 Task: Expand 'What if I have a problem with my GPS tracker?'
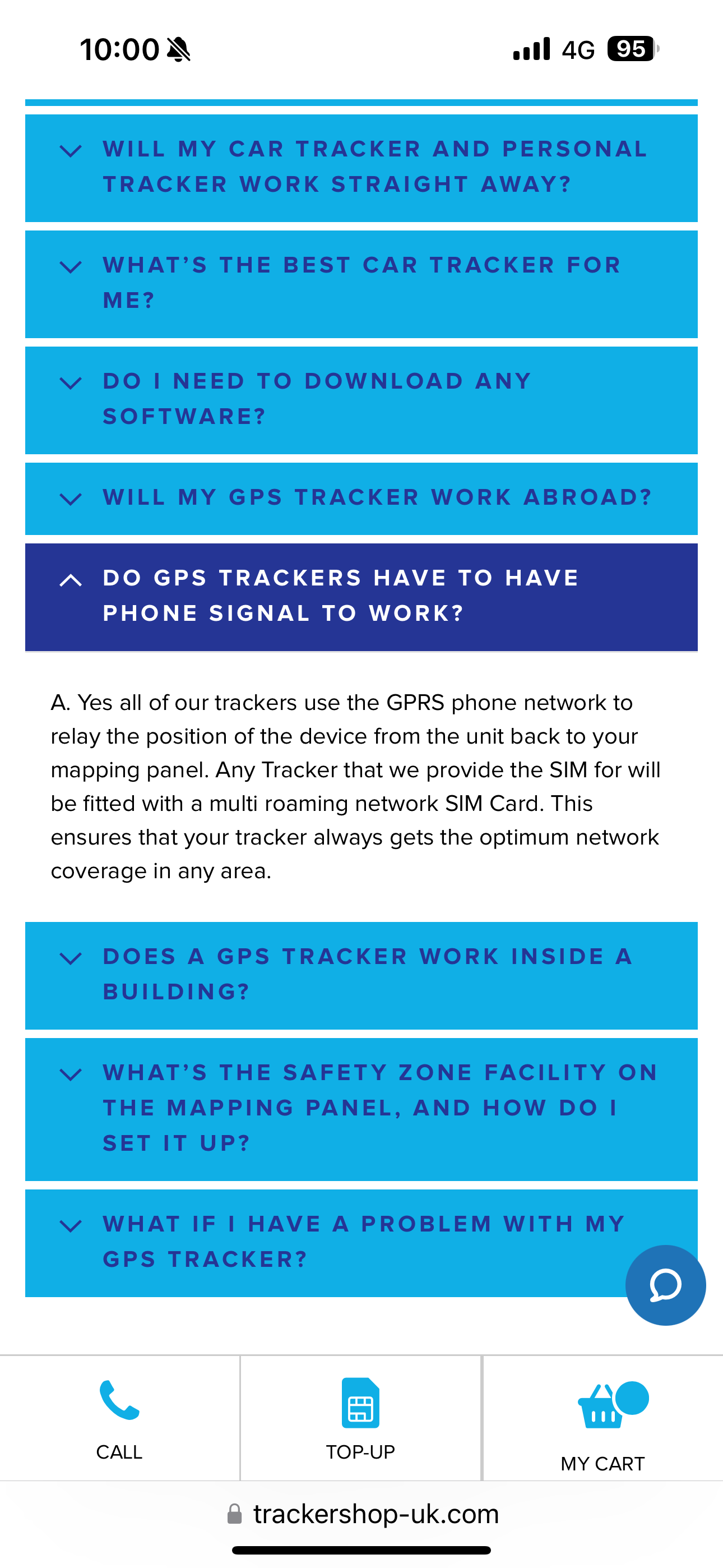pos(341,1242)
